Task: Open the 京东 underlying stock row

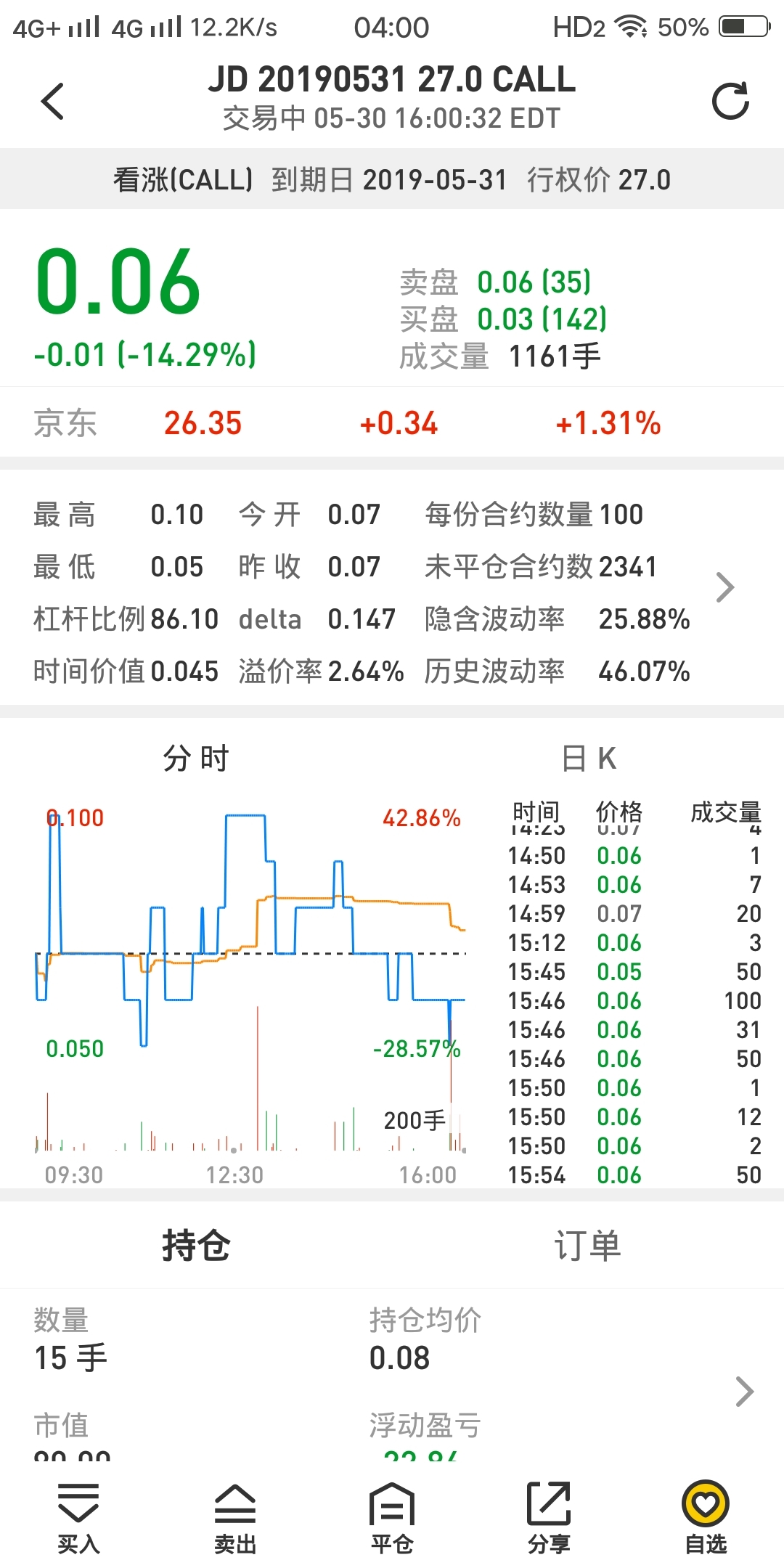Action: (392, 423)
